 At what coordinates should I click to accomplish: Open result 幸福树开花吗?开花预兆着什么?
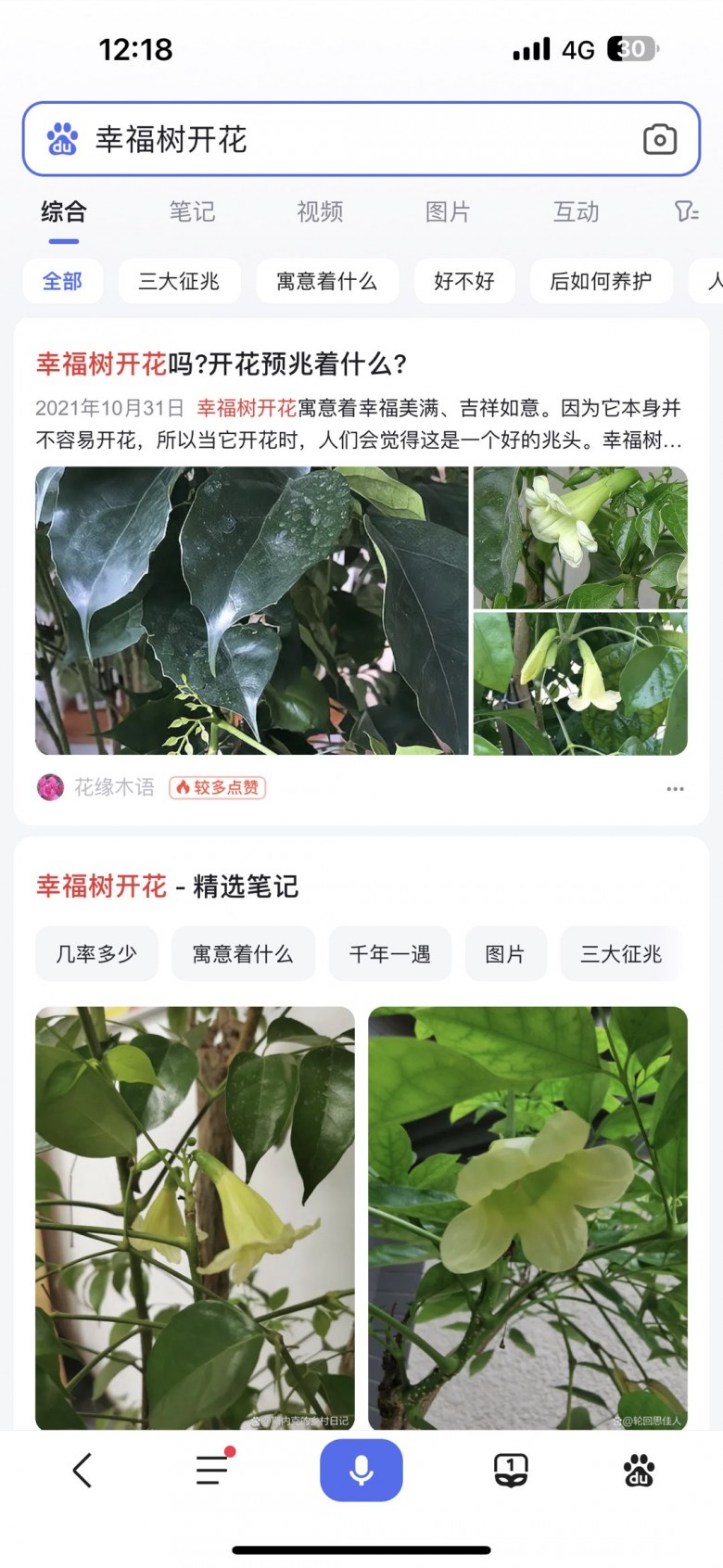222,363
